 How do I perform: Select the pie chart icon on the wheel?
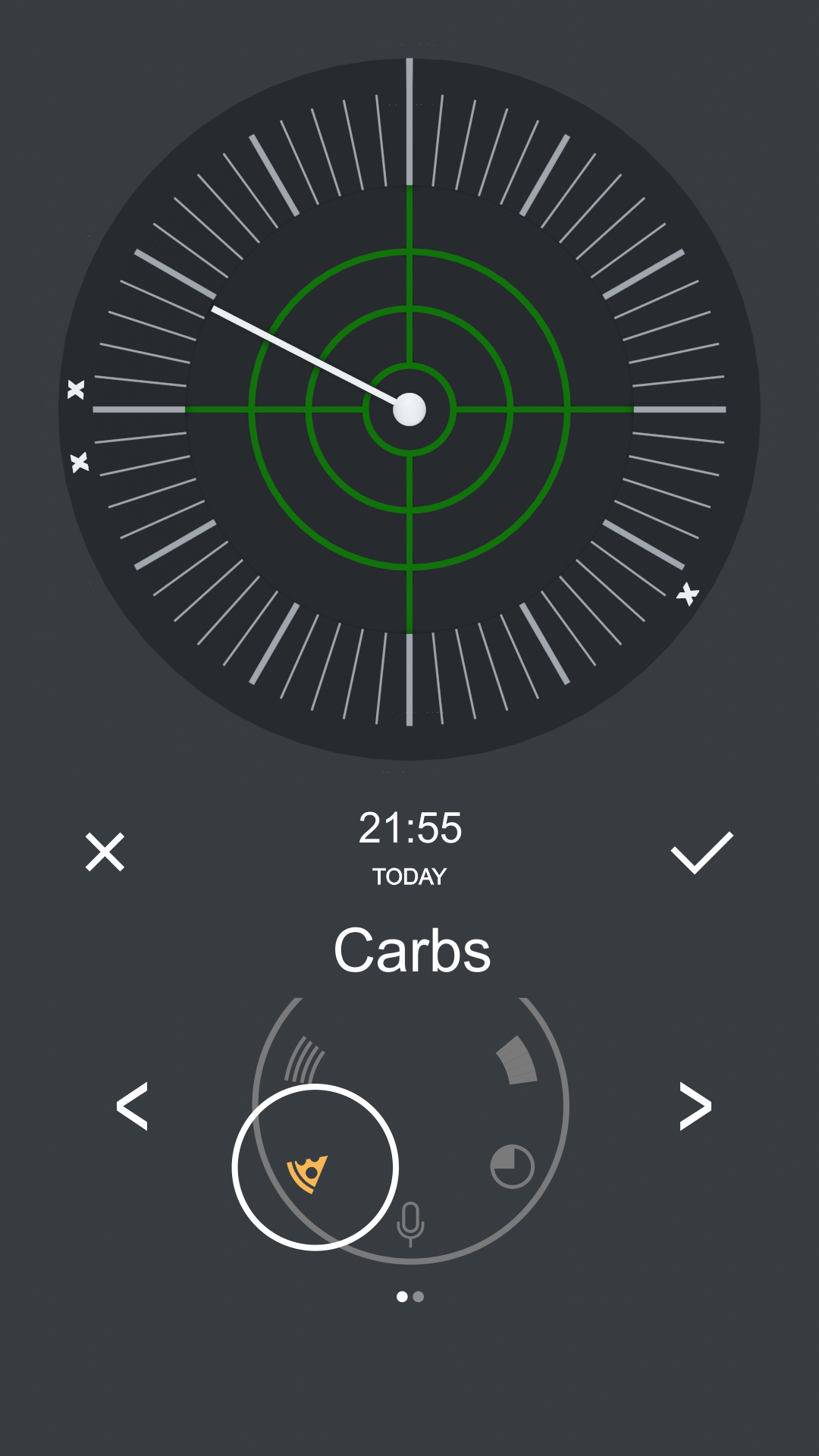(513, 1166)
